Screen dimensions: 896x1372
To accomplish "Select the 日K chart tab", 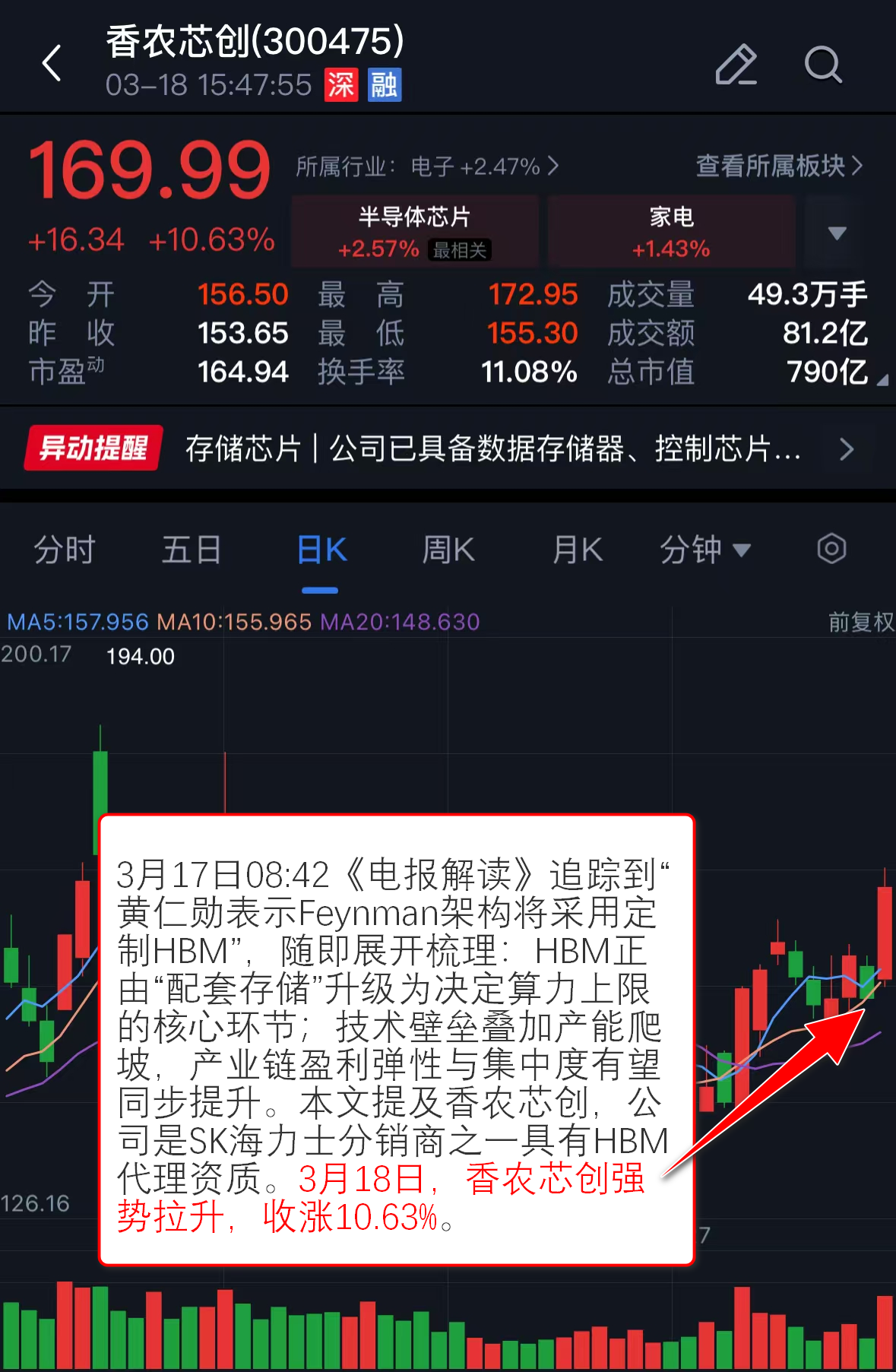I will pos(321,550).
